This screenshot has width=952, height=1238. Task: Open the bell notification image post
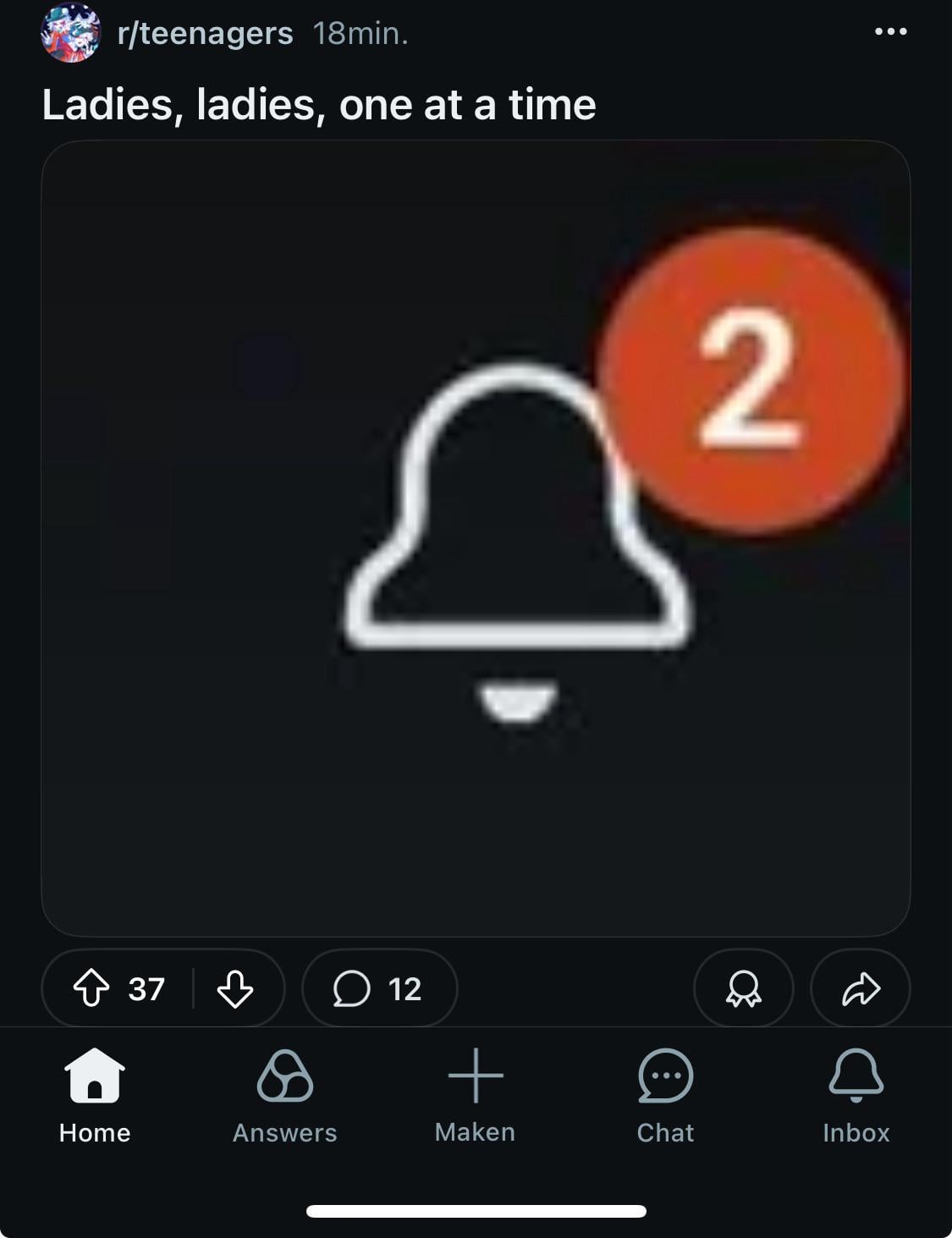click(476, 538)
